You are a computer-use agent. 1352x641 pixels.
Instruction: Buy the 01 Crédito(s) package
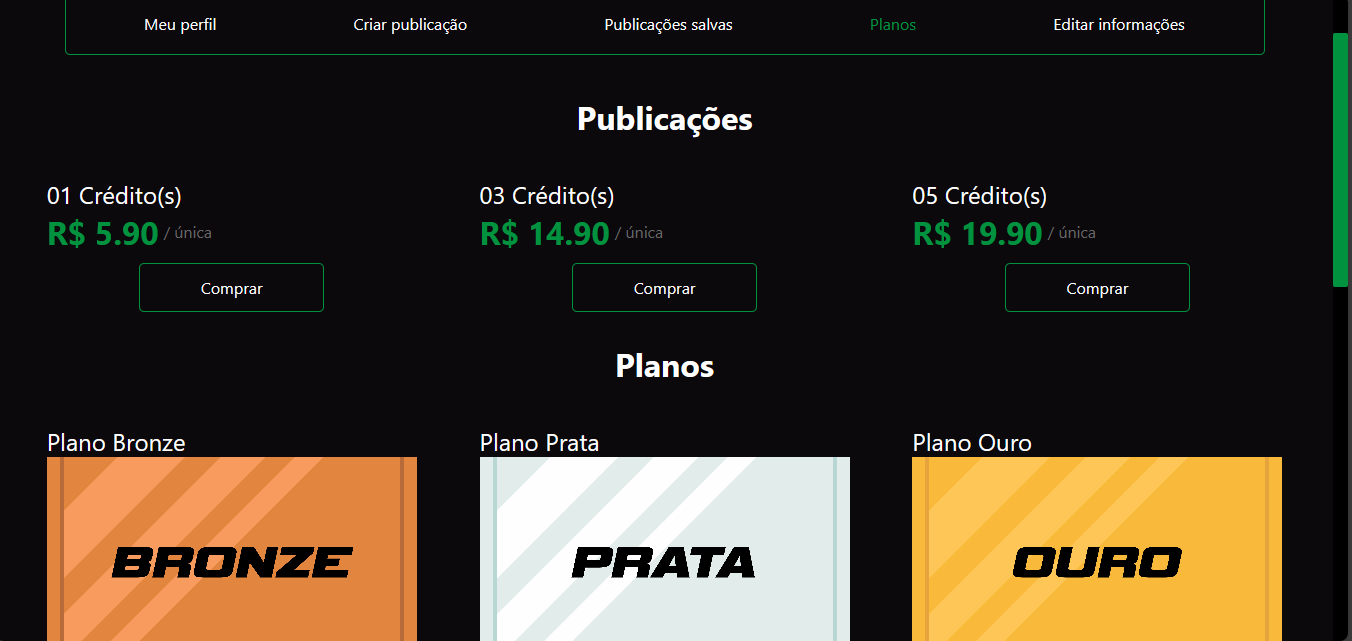pyautogui.click(x=231, y=288)
